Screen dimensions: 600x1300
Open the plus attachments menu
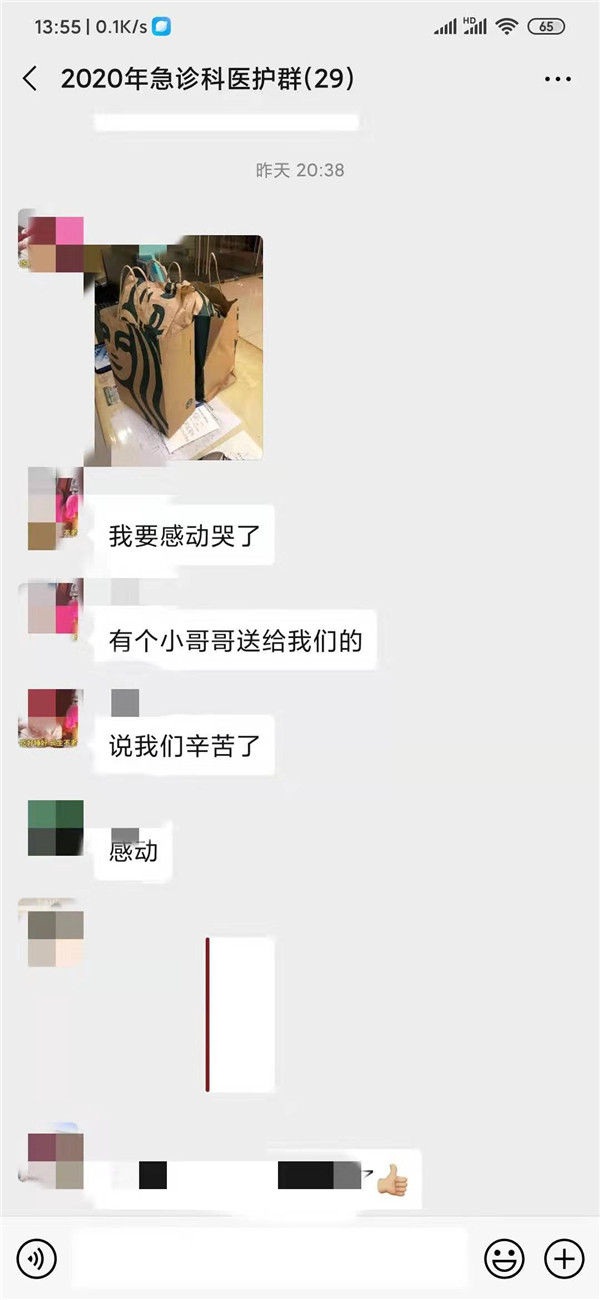click(563, 1258)
